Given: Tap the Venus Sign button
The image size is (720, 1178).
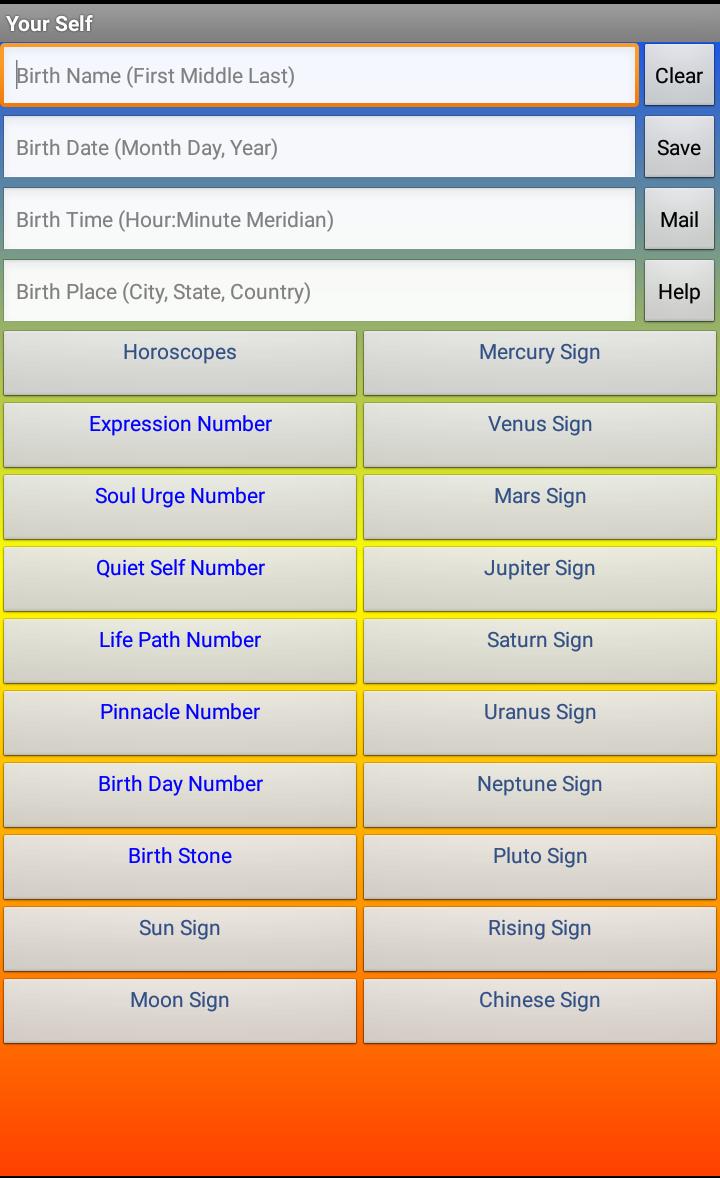Looking at the screenshot, I should point(540,434).
